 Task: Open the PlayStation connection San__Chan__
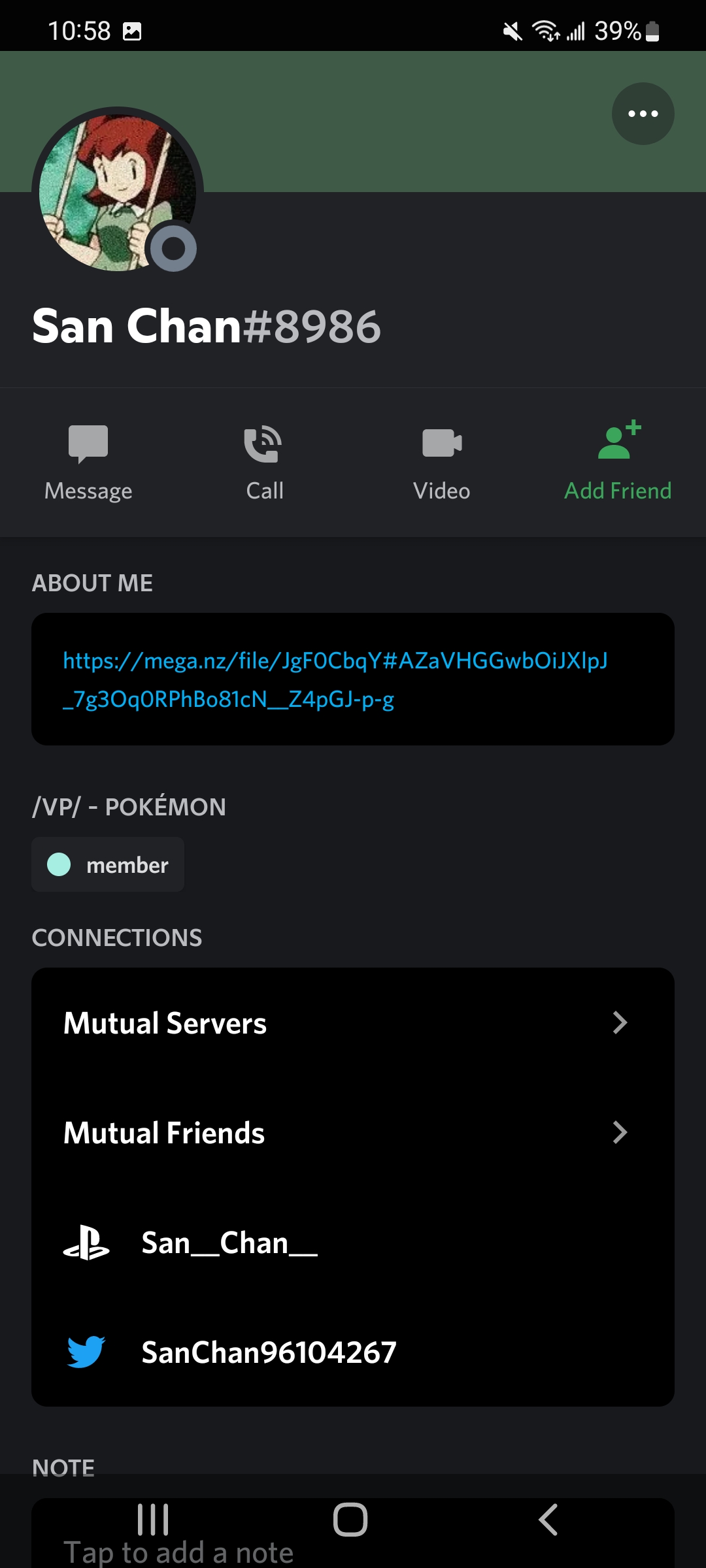(x=353, y=1242)
